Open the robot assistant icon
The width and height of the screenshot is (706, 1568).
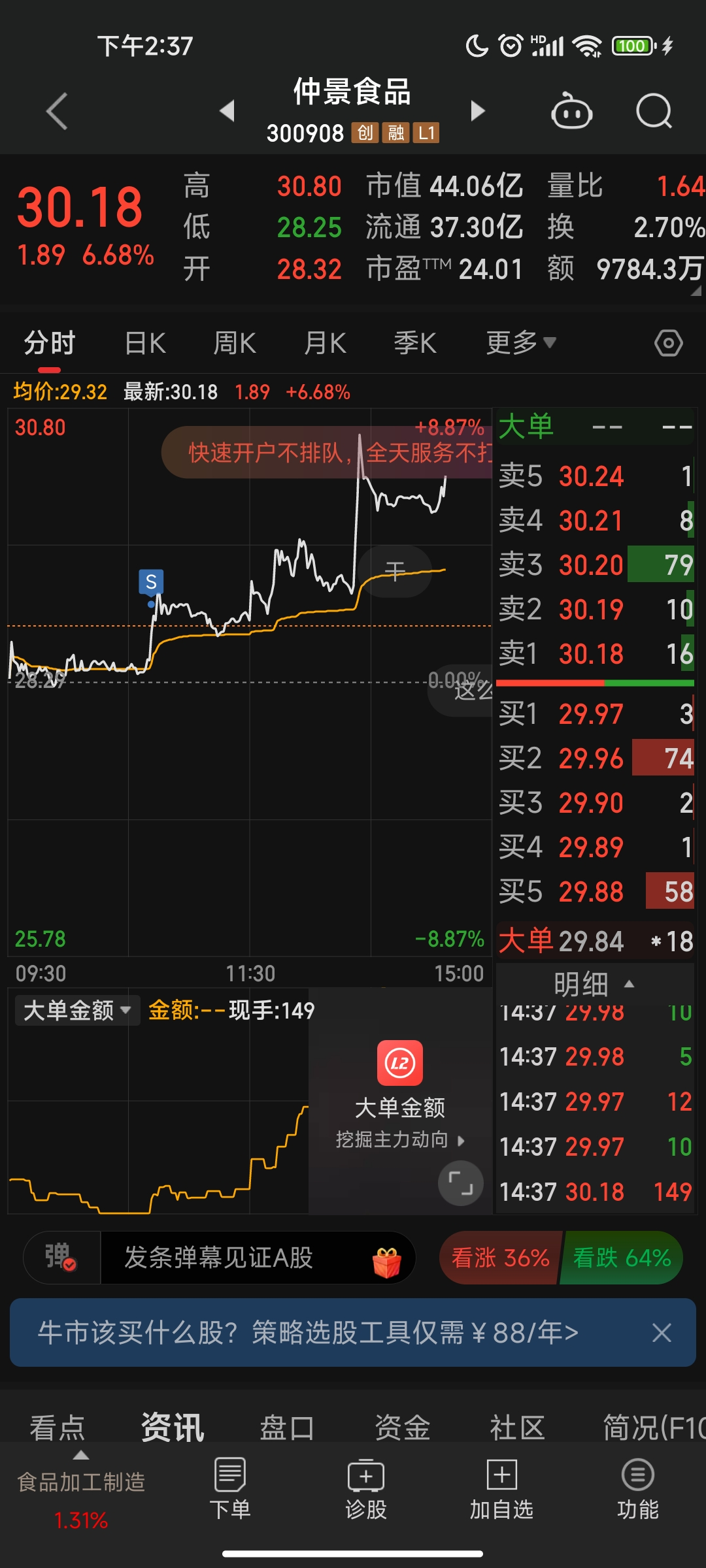[x=571, y=112]
